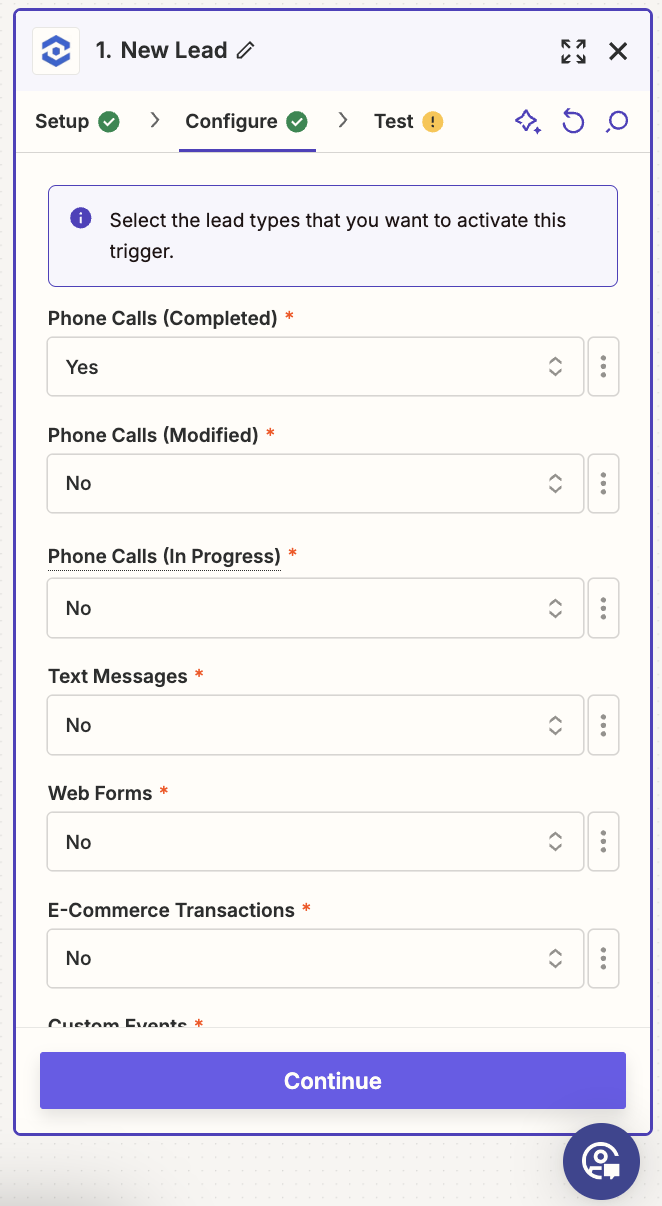Open the Phone Calls (In Progress) dropdown
662x1206 pixels.
coord(315,608)
